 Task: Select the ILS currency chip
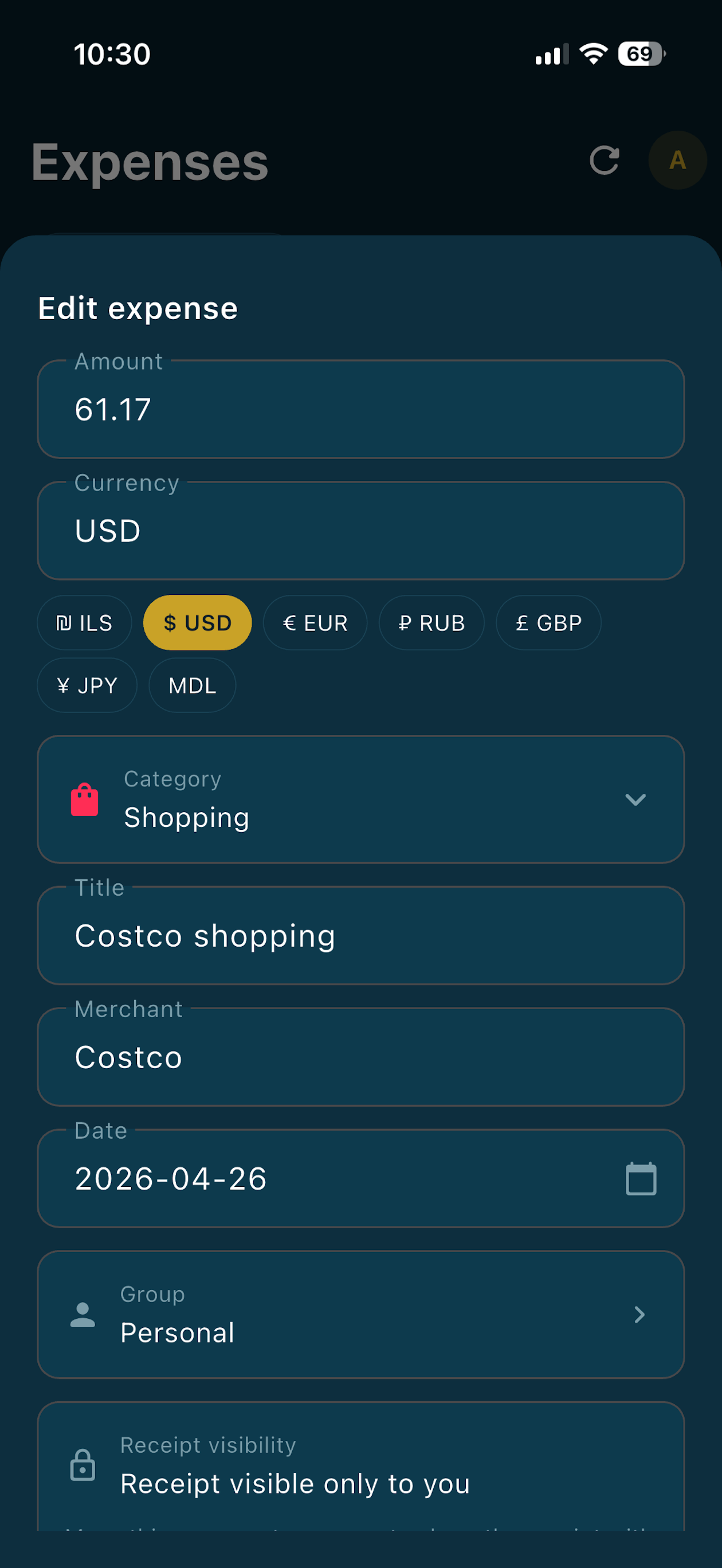(x=84, y=623)
